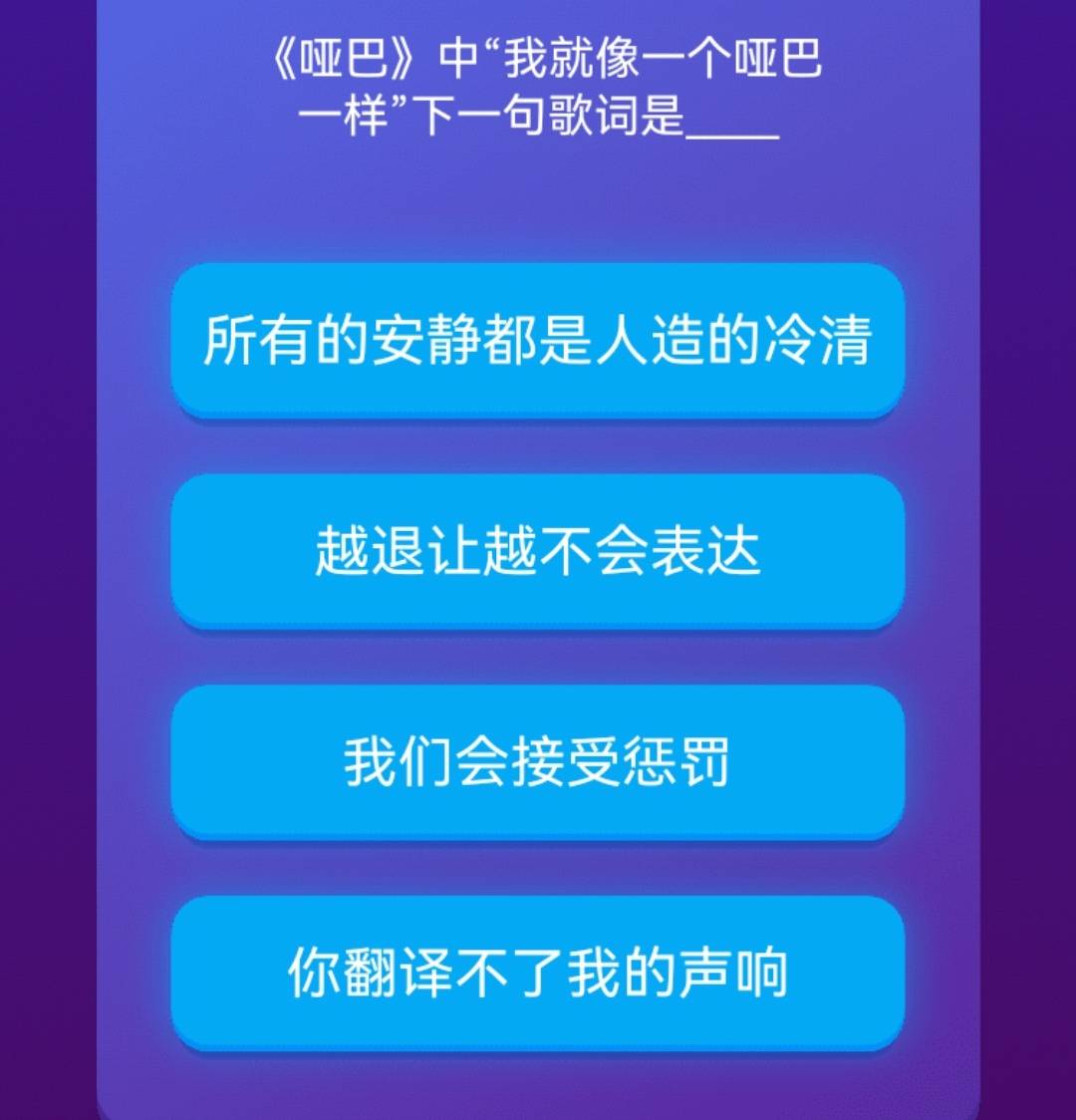The width and height of the screenshot is (1076, 1120).
Task: Tap answer 你翻译不了我的声响
Action: 538,973
